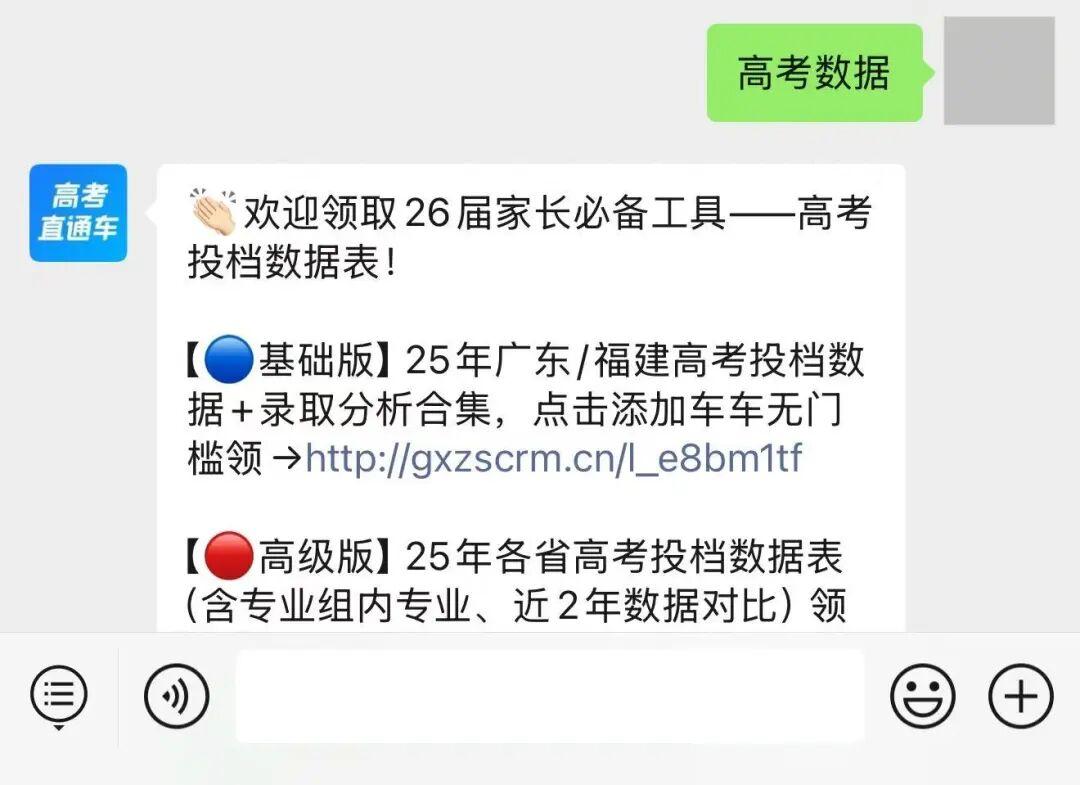Focus the message text field
The width and height of the screenshot is (1080, 785).
550,696
